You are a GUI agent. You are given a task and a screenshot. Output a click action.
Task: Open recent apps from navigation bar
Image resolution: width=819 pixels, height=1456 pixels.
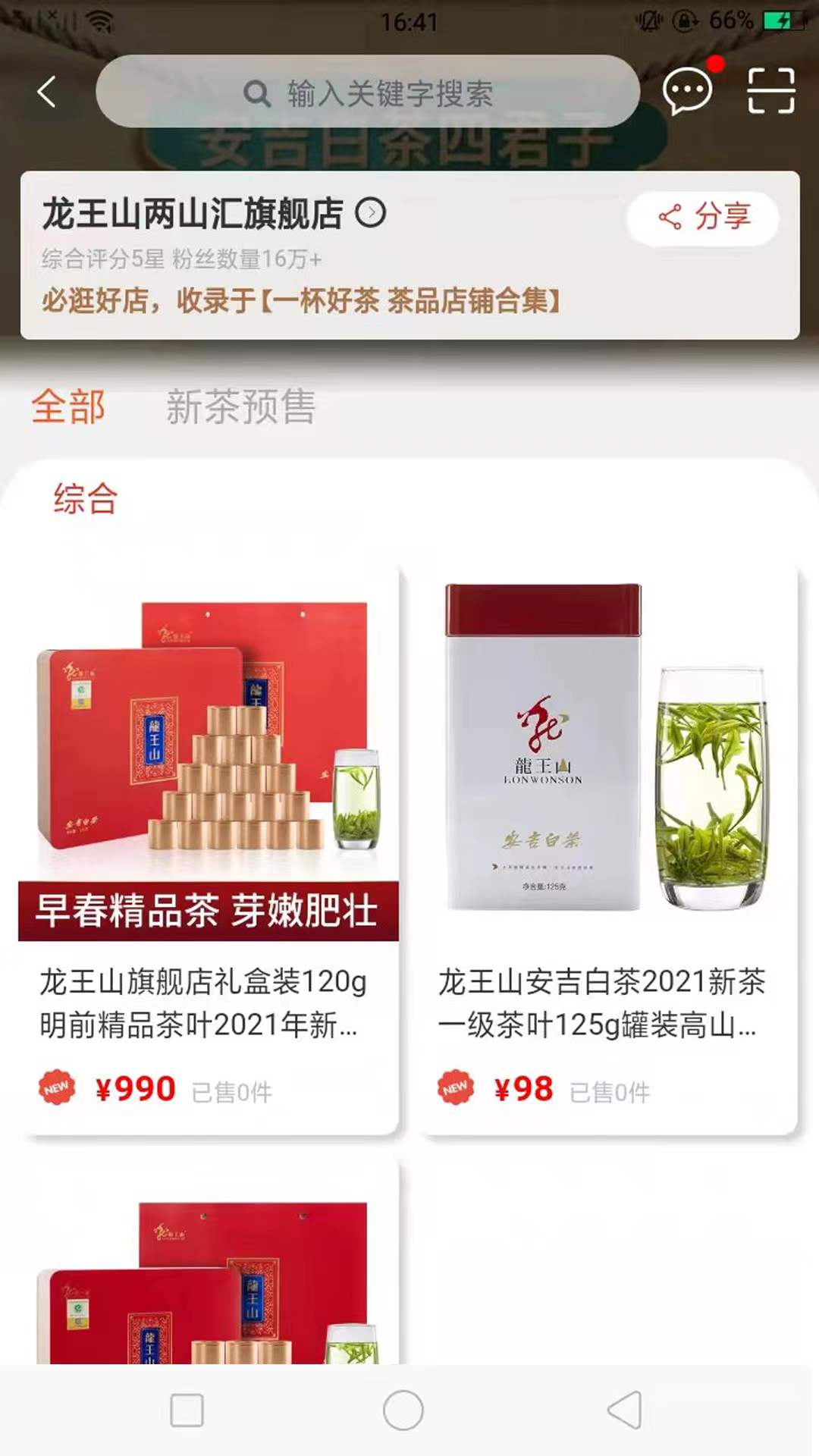pos(187,1410)
